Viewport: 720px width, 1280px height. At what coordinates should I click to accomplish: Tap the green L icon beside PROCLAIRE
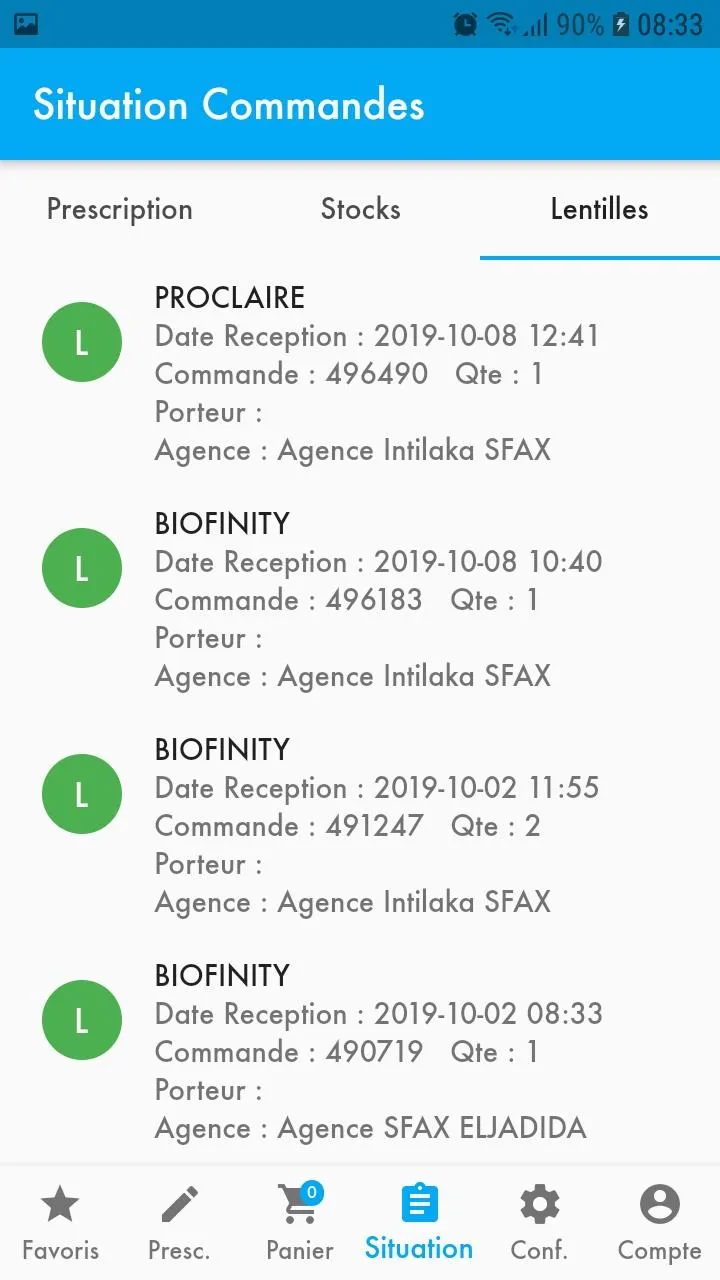pyautogui.click(x=82, y=342)
